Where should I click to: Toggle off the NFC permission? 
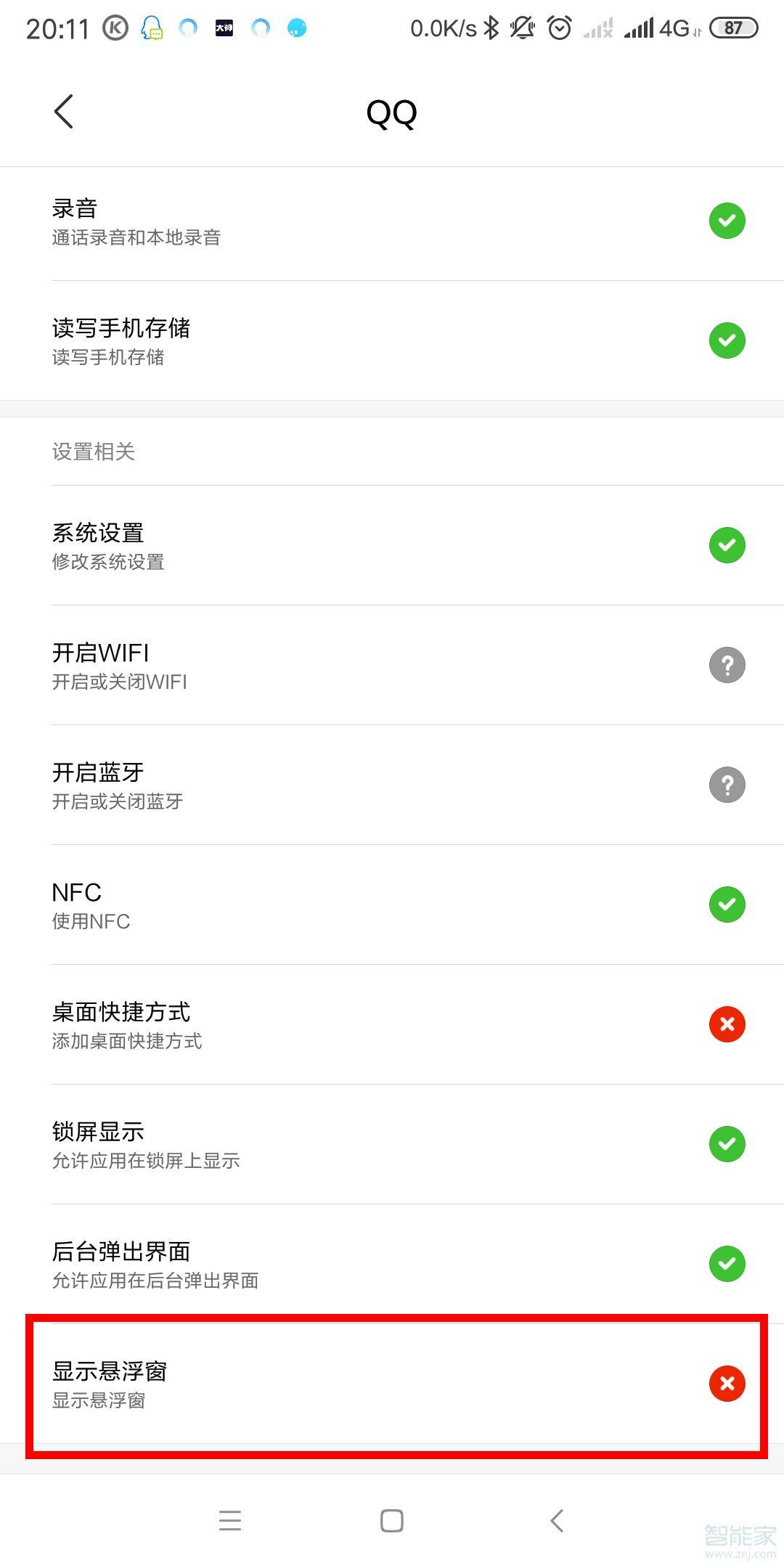coord(727,905)
